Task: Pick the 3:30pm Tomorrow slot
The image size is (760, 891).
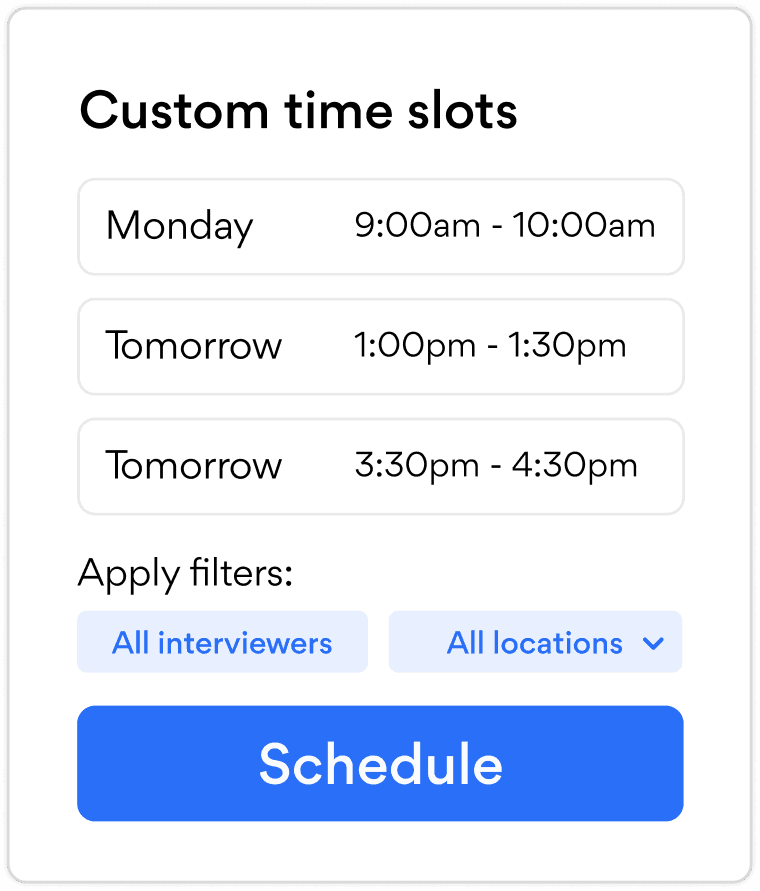Action: tap(380, 466)
